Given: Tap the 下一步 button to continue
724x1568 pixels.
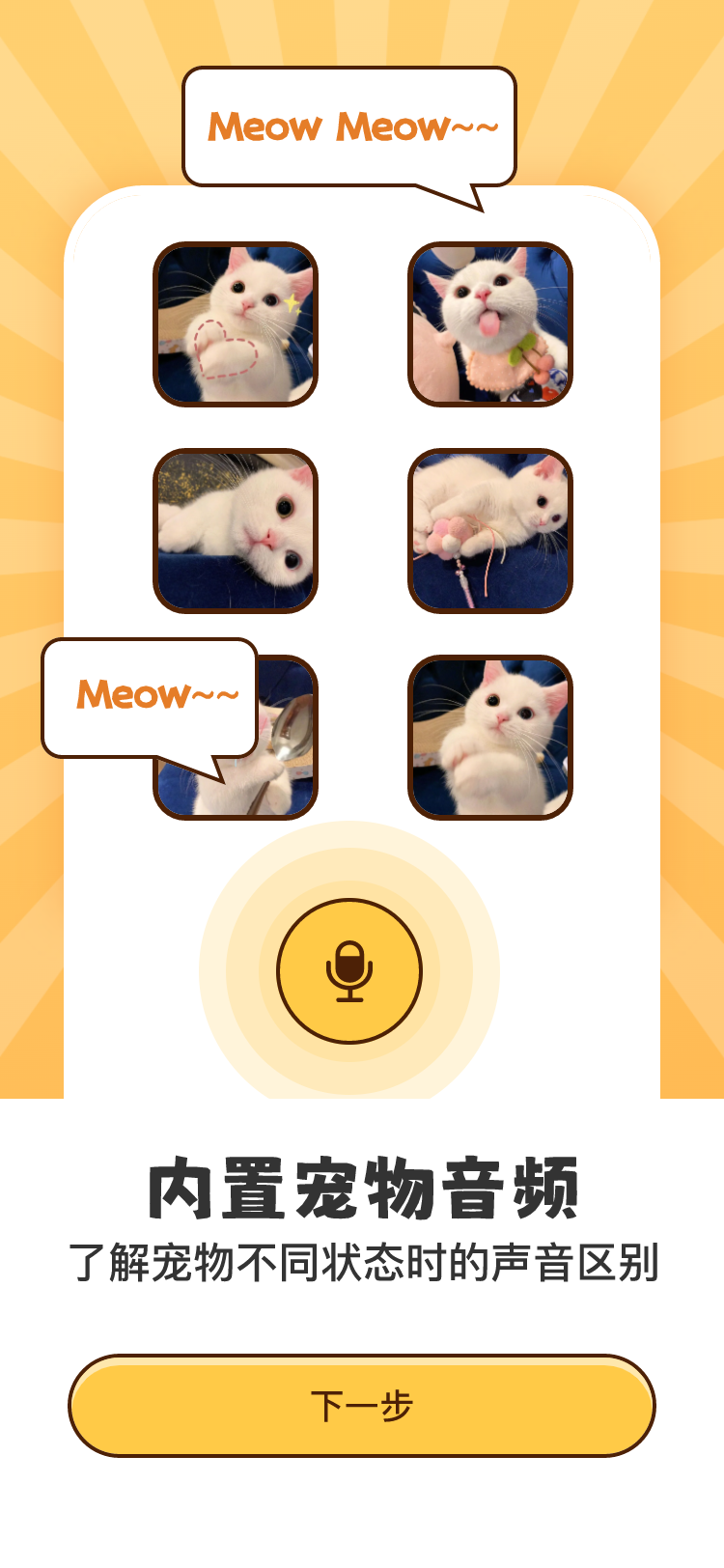Looking at the screenshot, I should pos(362,1406).
